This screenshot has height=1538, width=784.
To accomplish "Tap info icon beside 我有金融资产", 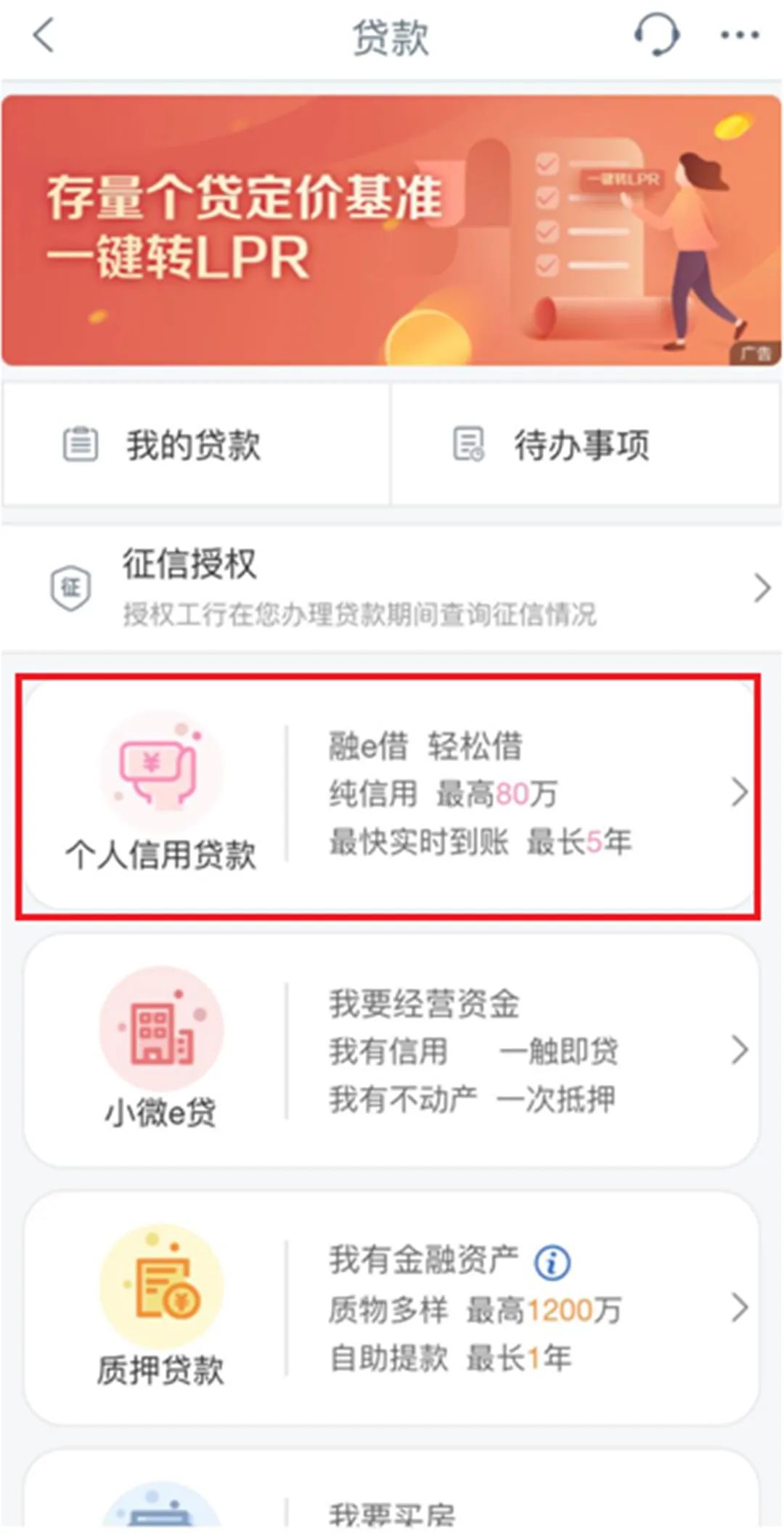I will coord(552,1263).
